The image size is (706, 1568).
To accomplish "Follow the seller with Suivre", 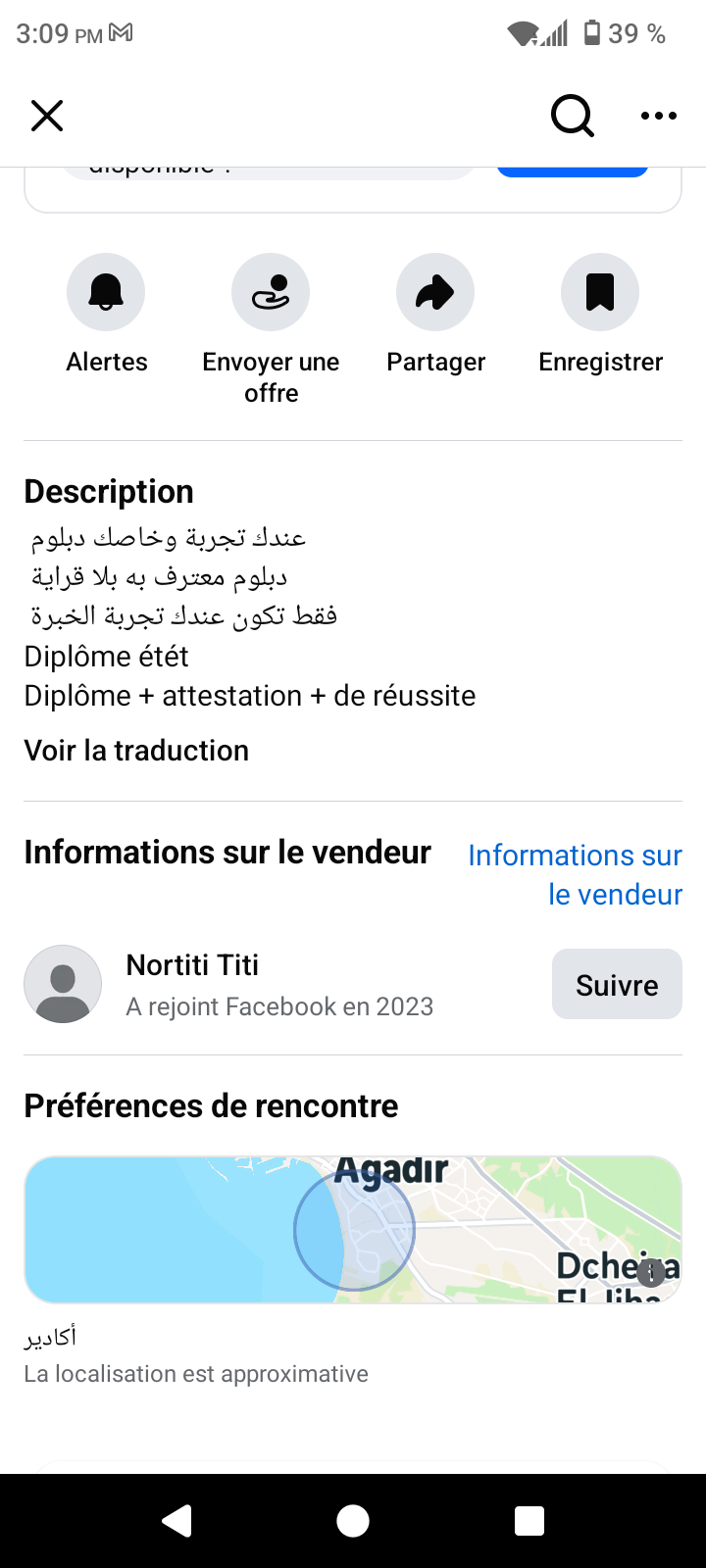I will (617, 984).
